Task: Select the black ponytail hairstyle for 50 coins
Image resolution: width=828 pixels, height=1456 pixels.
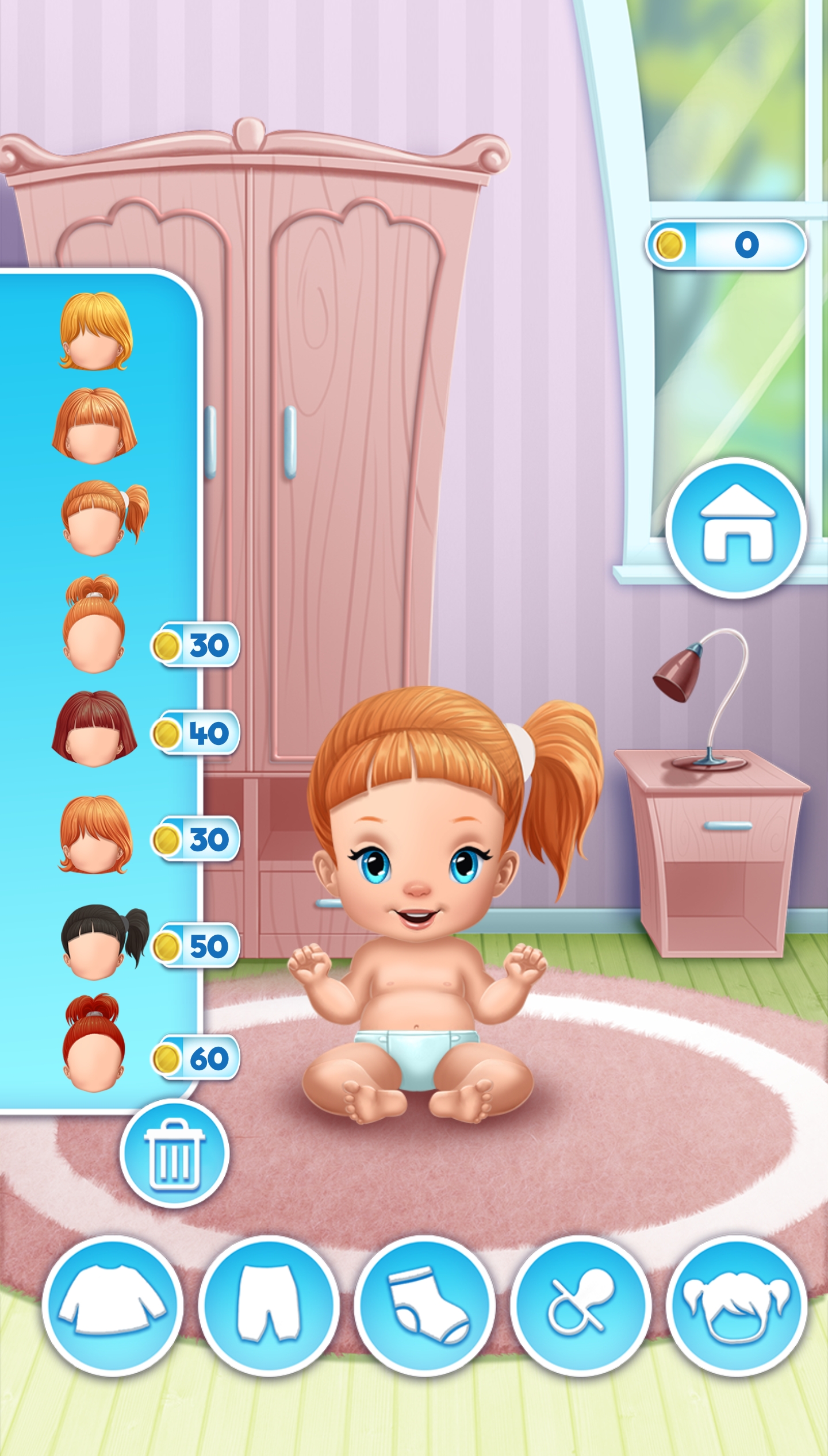Action: (103, 941)
